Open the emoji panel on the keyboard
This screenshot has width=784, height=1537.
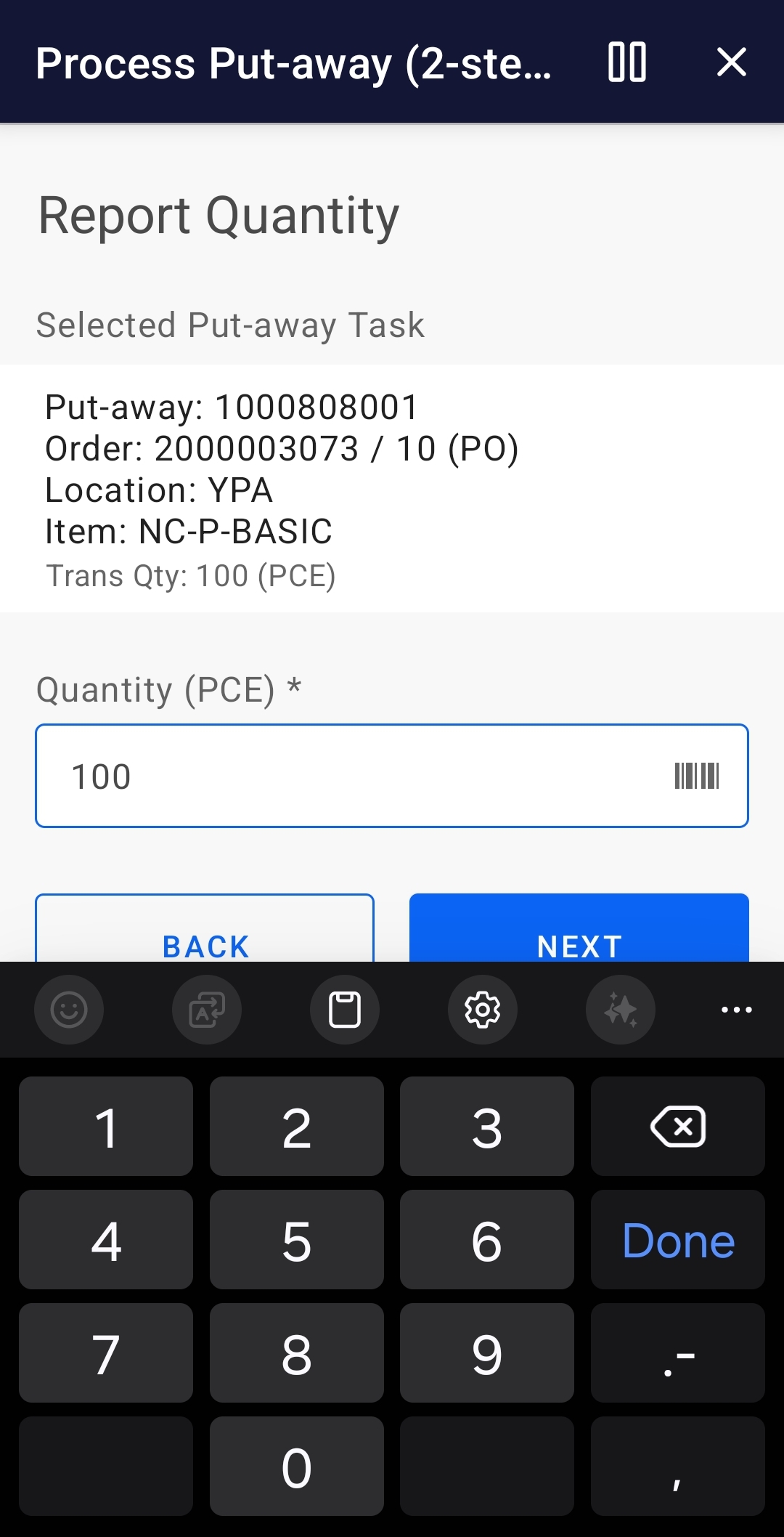tap(69, 1009)
